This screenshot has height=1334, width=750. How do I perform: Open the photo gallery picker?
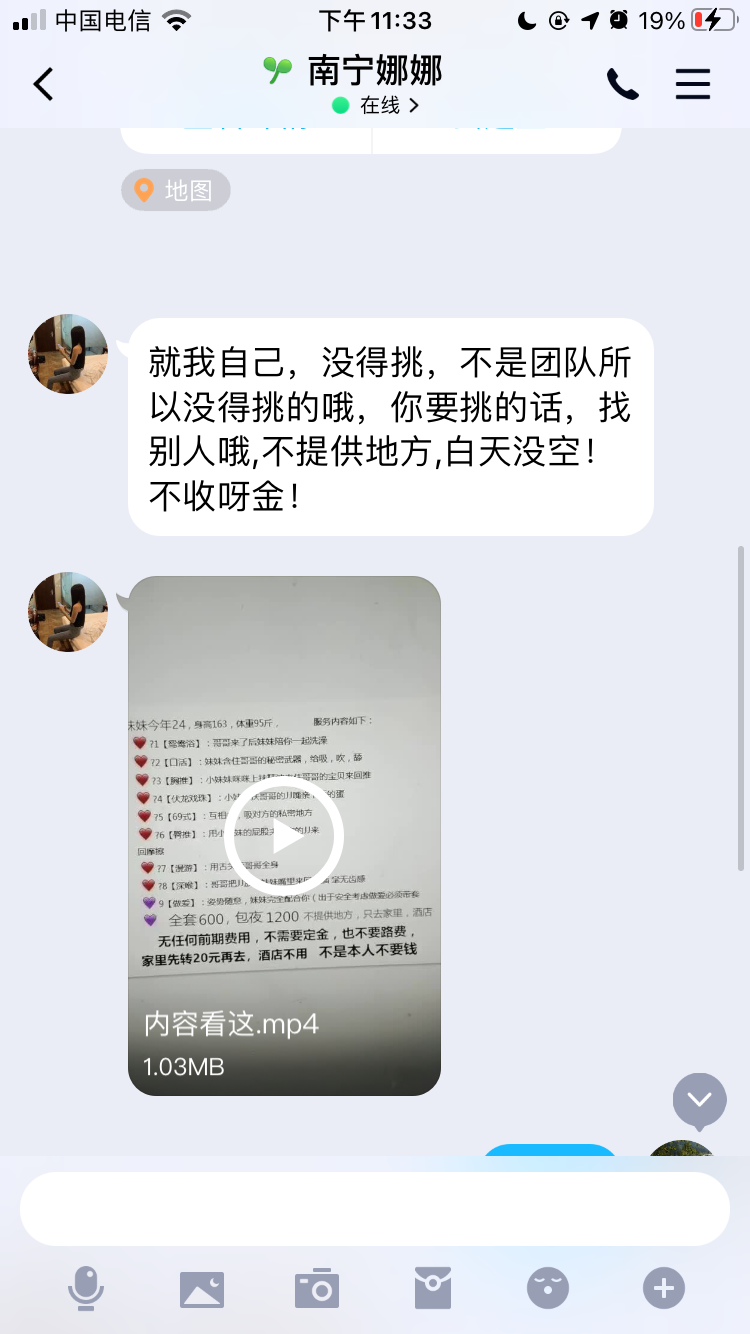coord(202,1288)
